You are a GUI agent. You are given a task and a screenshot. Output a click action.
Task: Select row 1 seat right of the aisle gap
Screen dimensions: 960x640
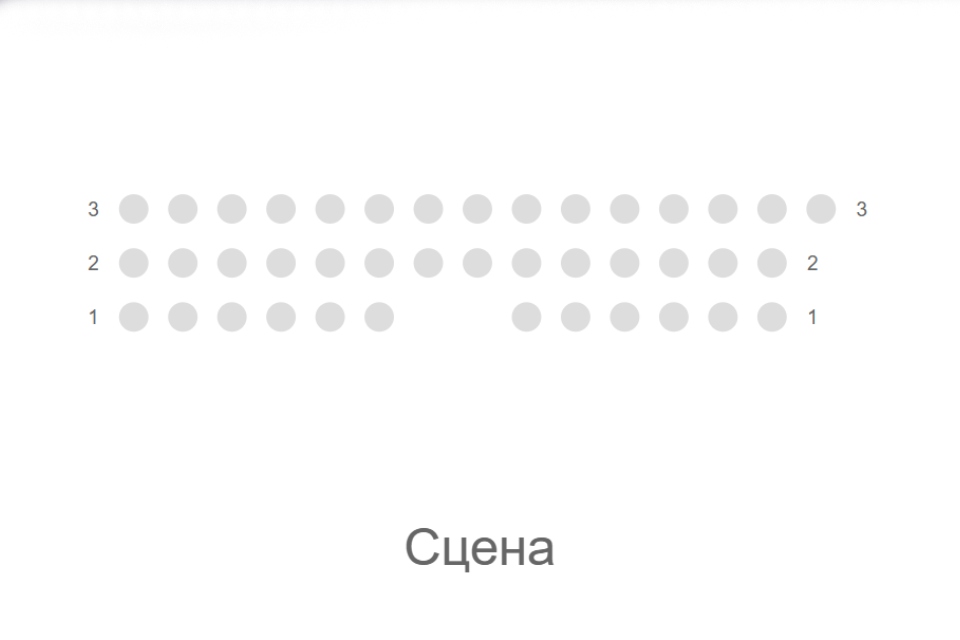526,317
